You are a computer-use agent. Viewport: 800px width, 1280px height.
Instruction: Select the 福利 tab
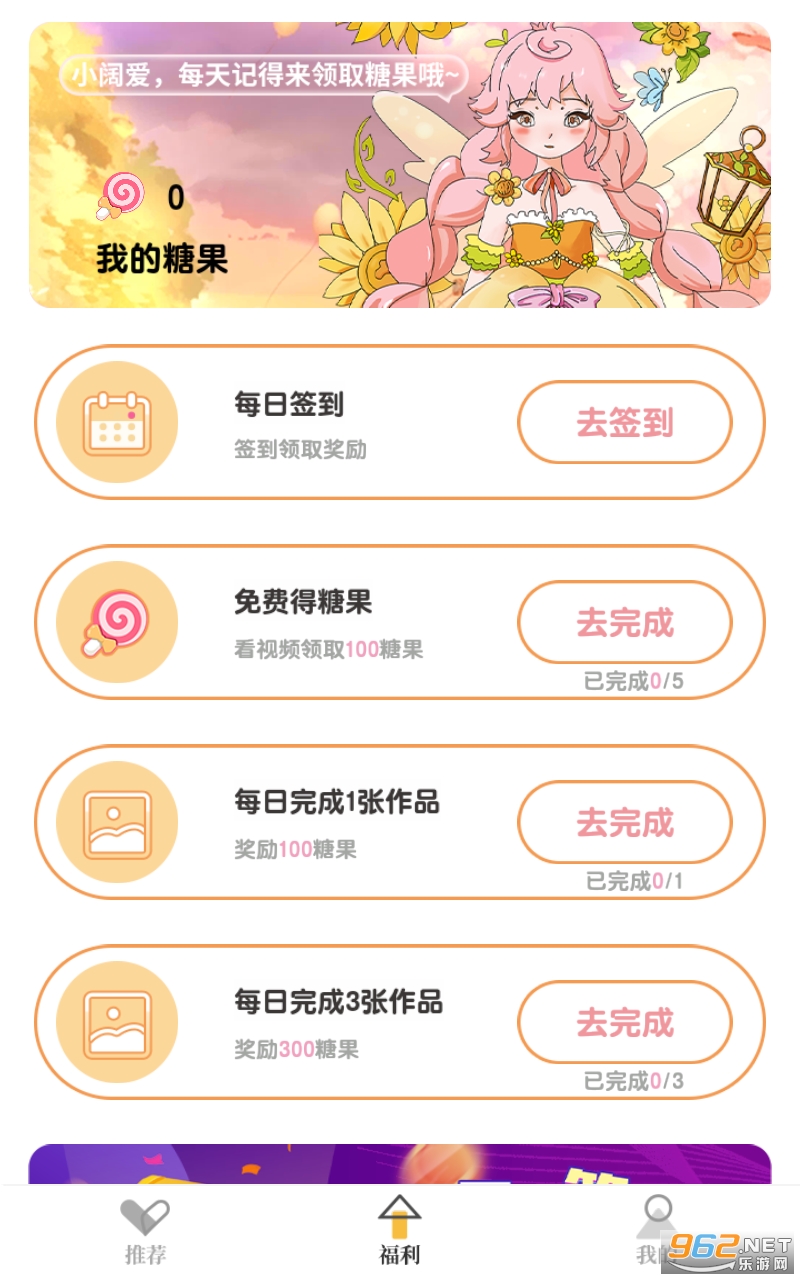tap(399, 1232)
